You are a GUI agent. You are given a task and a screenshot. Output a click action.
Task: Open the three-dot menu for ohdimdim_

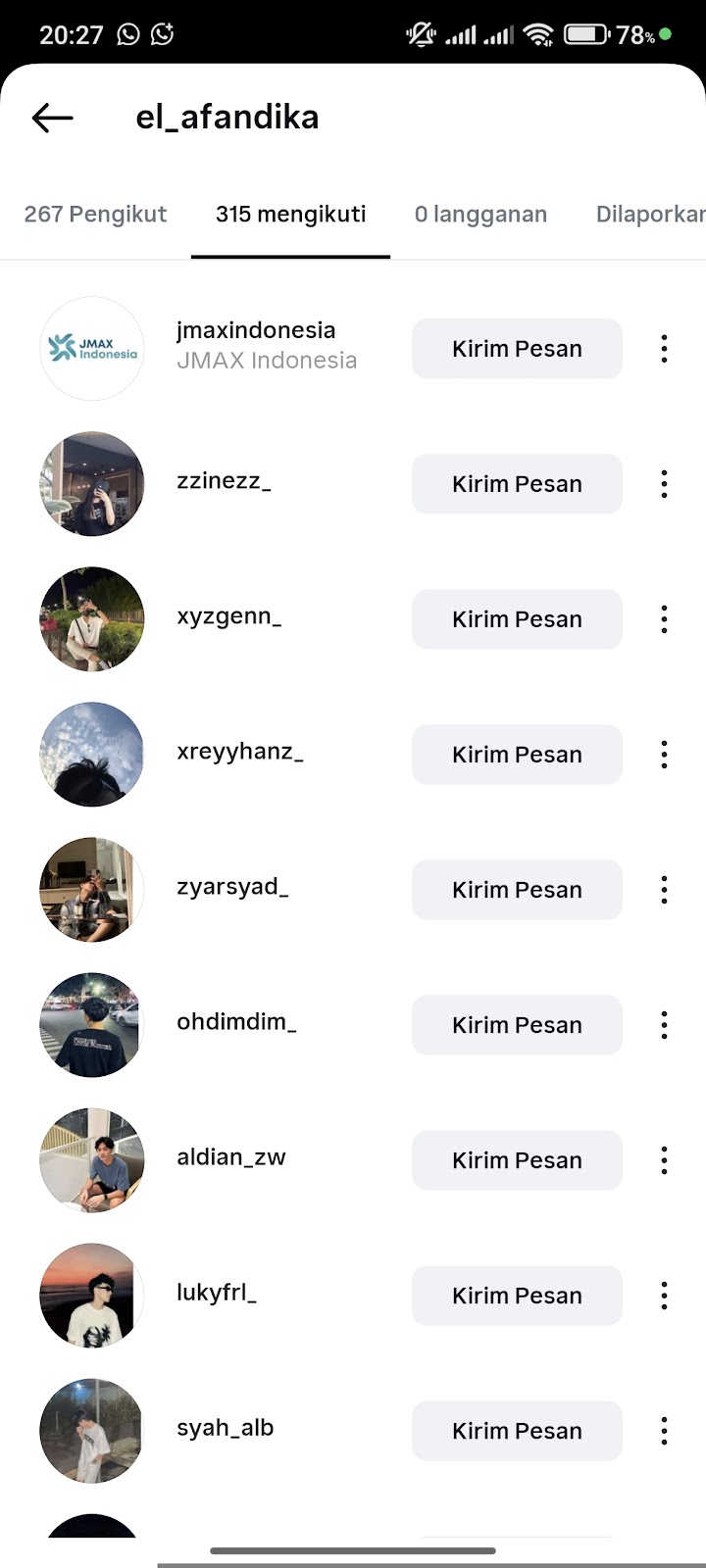click(x=664, y=1025)
